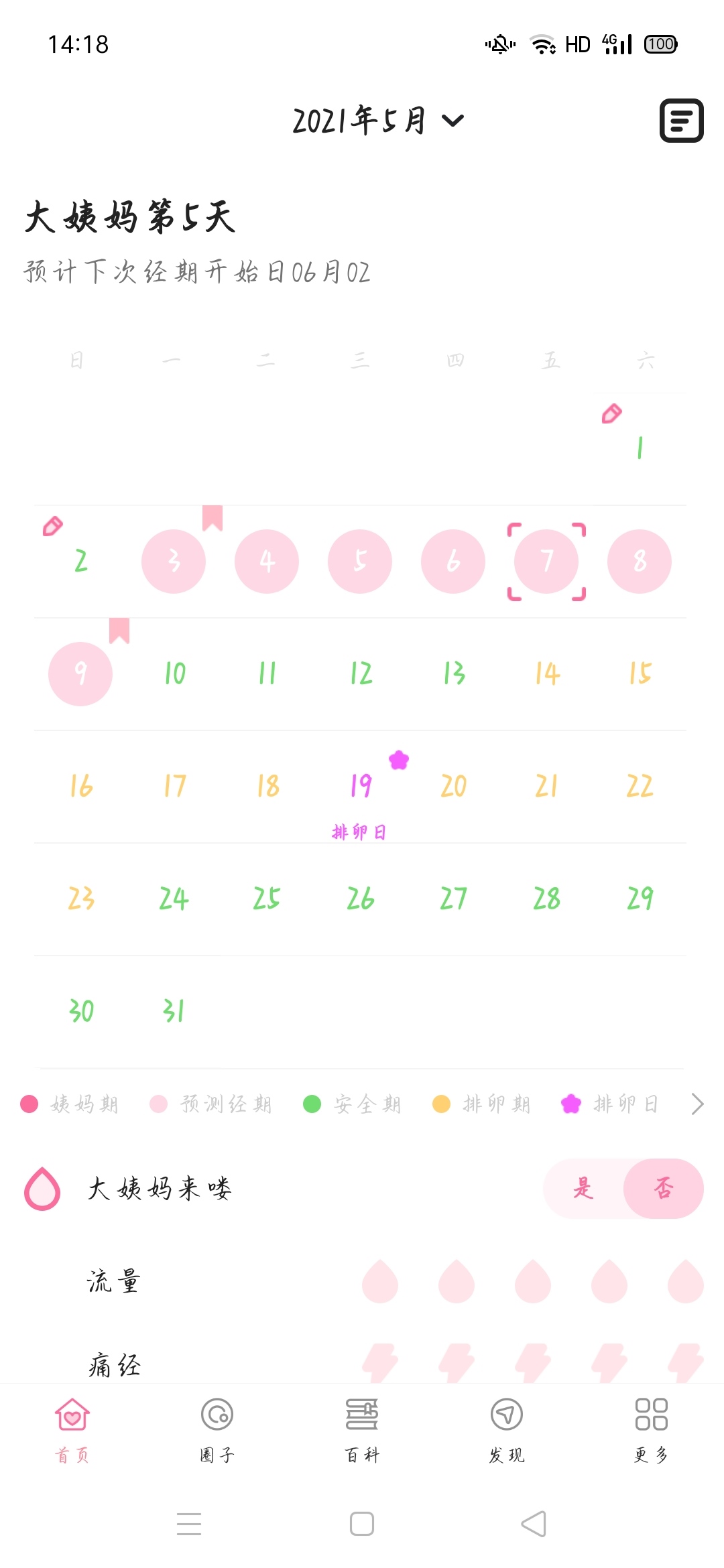Choose 否 for 大姨妈来喽
Viewport: 724px width, 1568px height.
click(x=663, y=1188)
